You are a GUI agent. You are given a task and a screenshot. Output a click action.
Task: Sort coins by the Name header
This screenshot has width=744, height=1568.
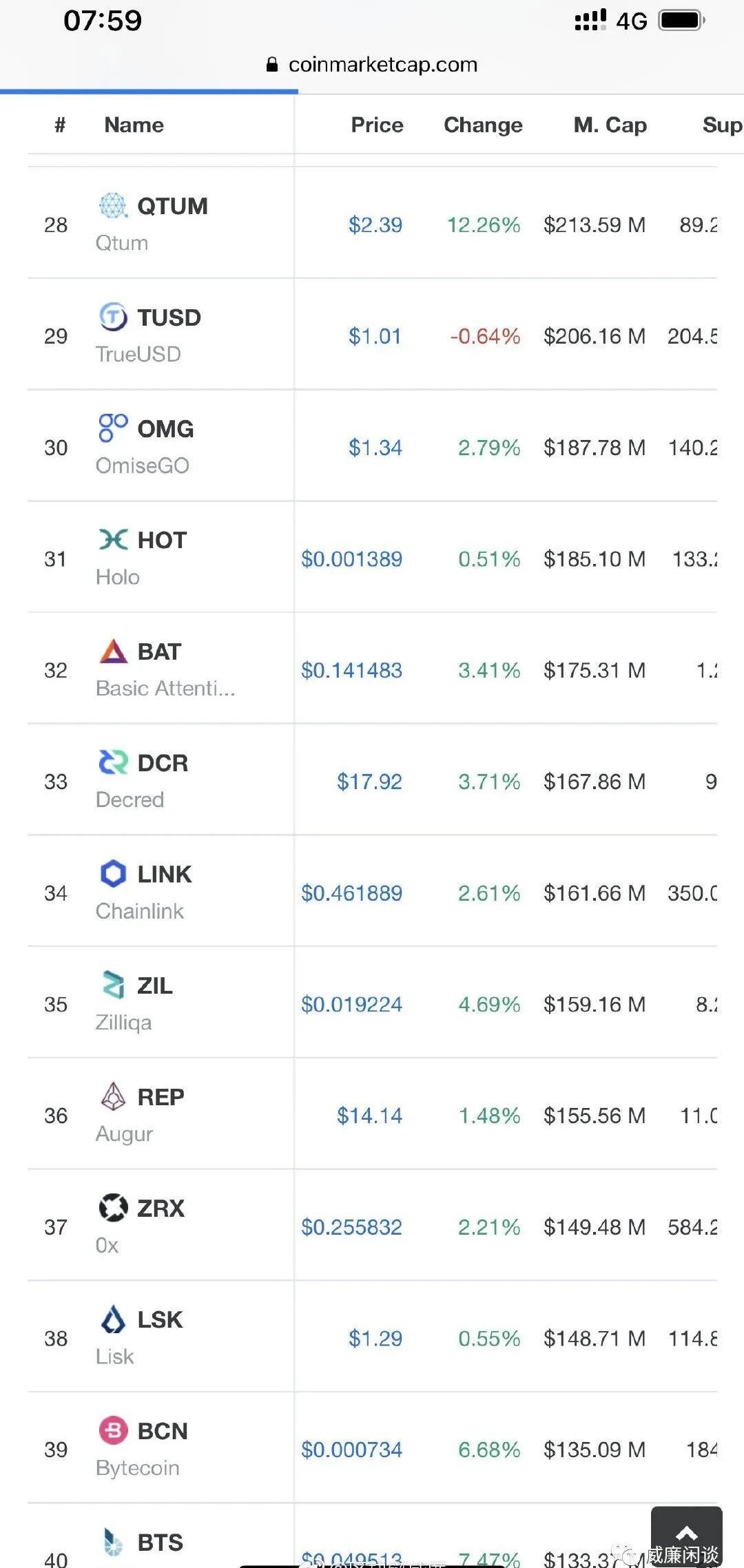(x=134, y=125)
